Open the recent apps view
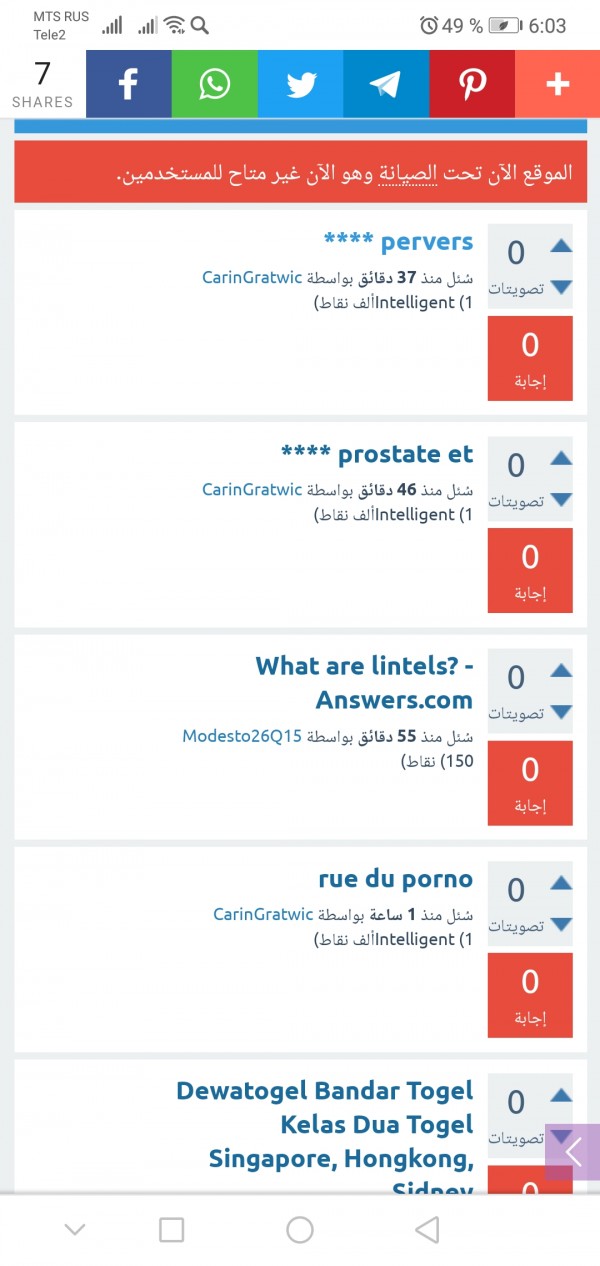This screenshot has height=1266, width=600. (x=172, y=1229)
